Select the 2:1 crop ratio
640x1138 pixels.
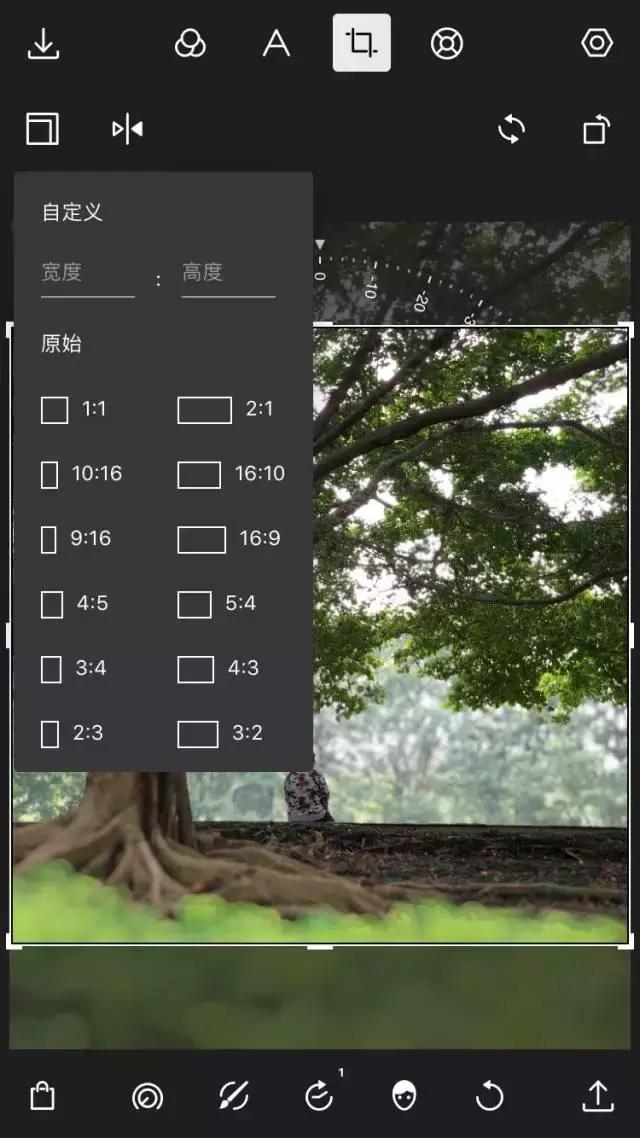(x=226, y=409)
